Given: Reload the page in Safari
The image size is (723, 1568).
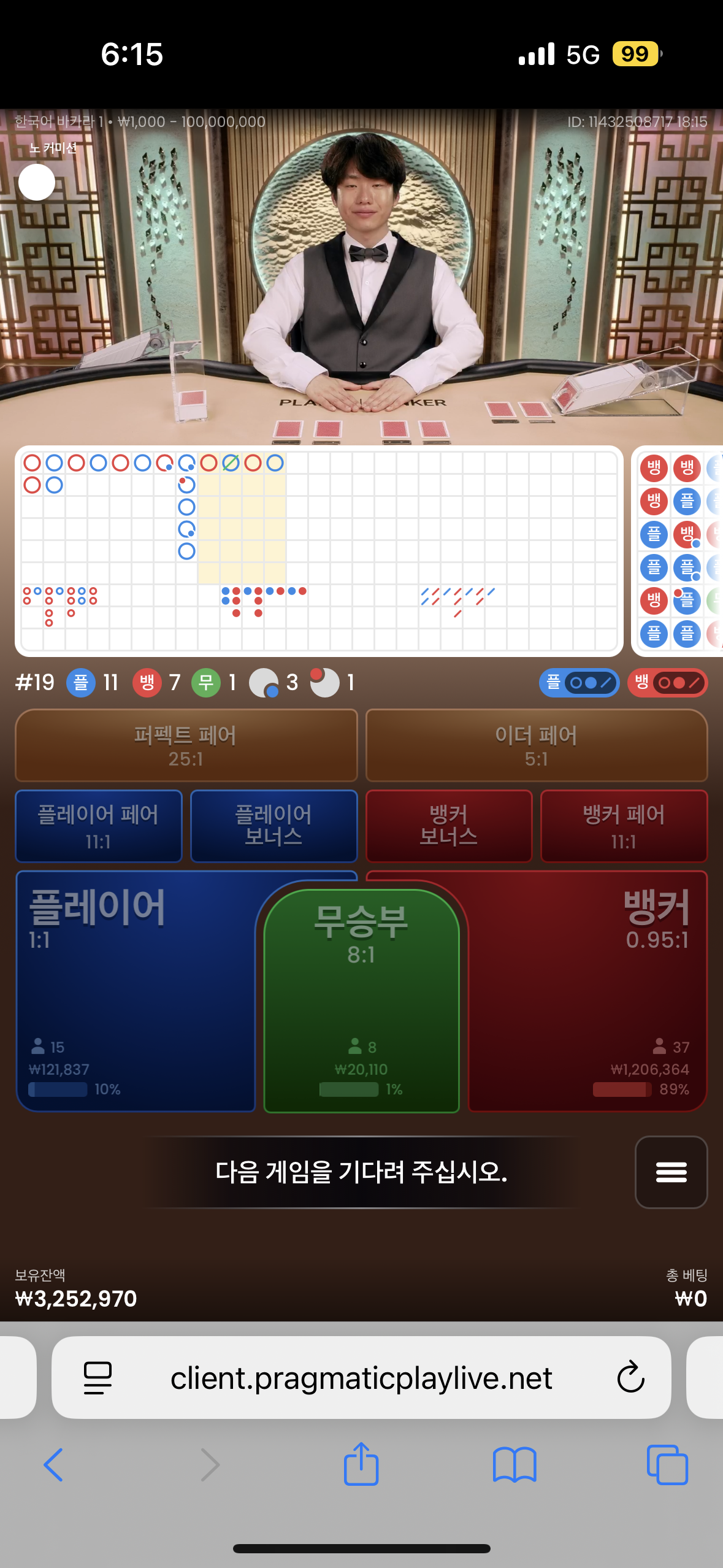Looking at the screenshot, I should 630,1378.
